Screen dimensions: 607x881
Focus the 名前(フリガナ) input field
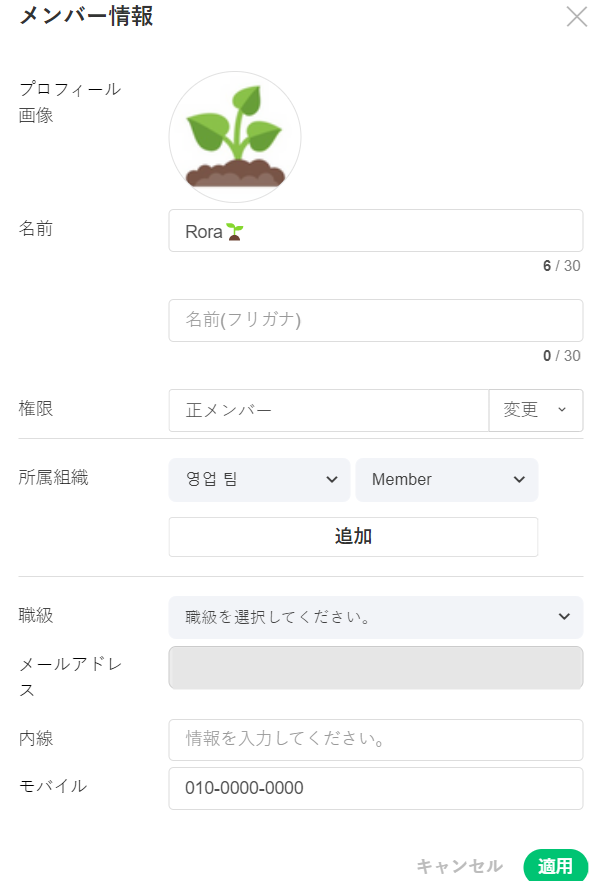375,321
